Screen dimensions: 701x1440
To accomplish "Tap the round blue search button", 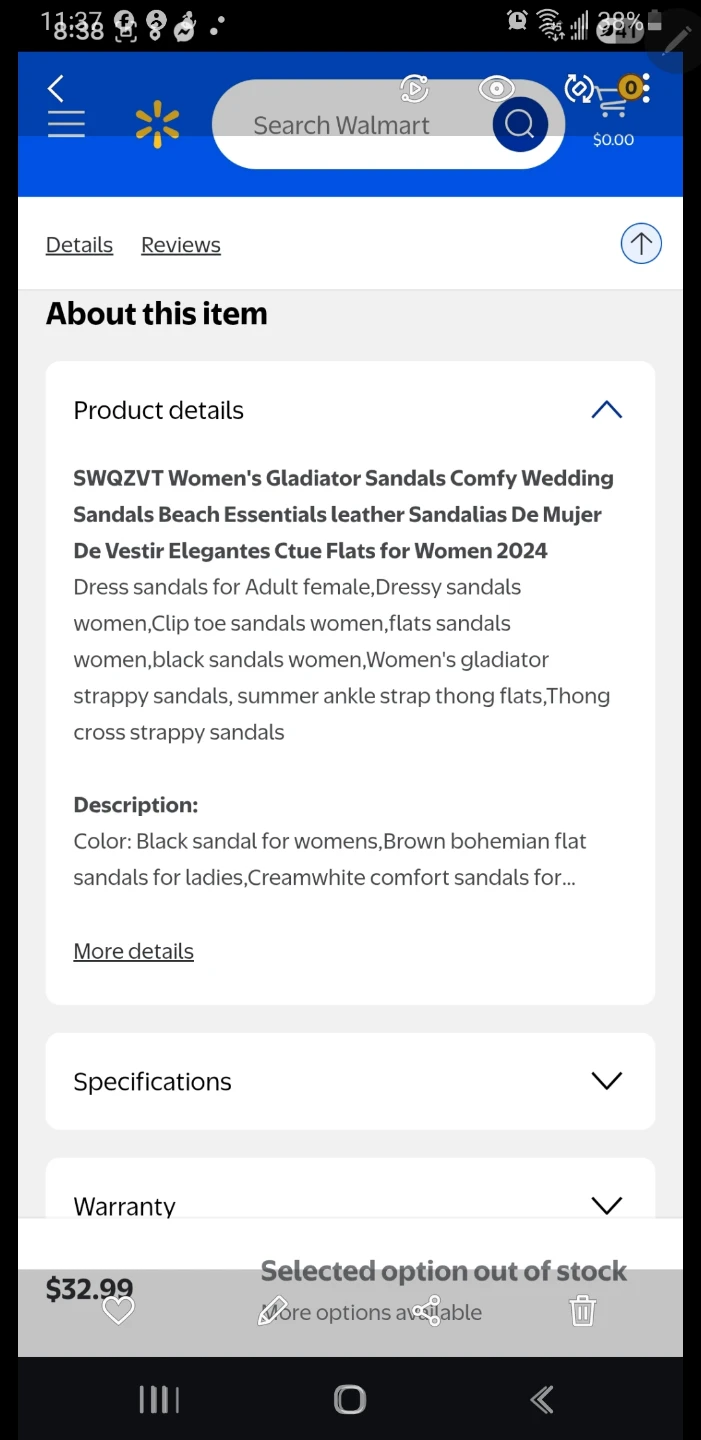I will click(x=520, y=124).
